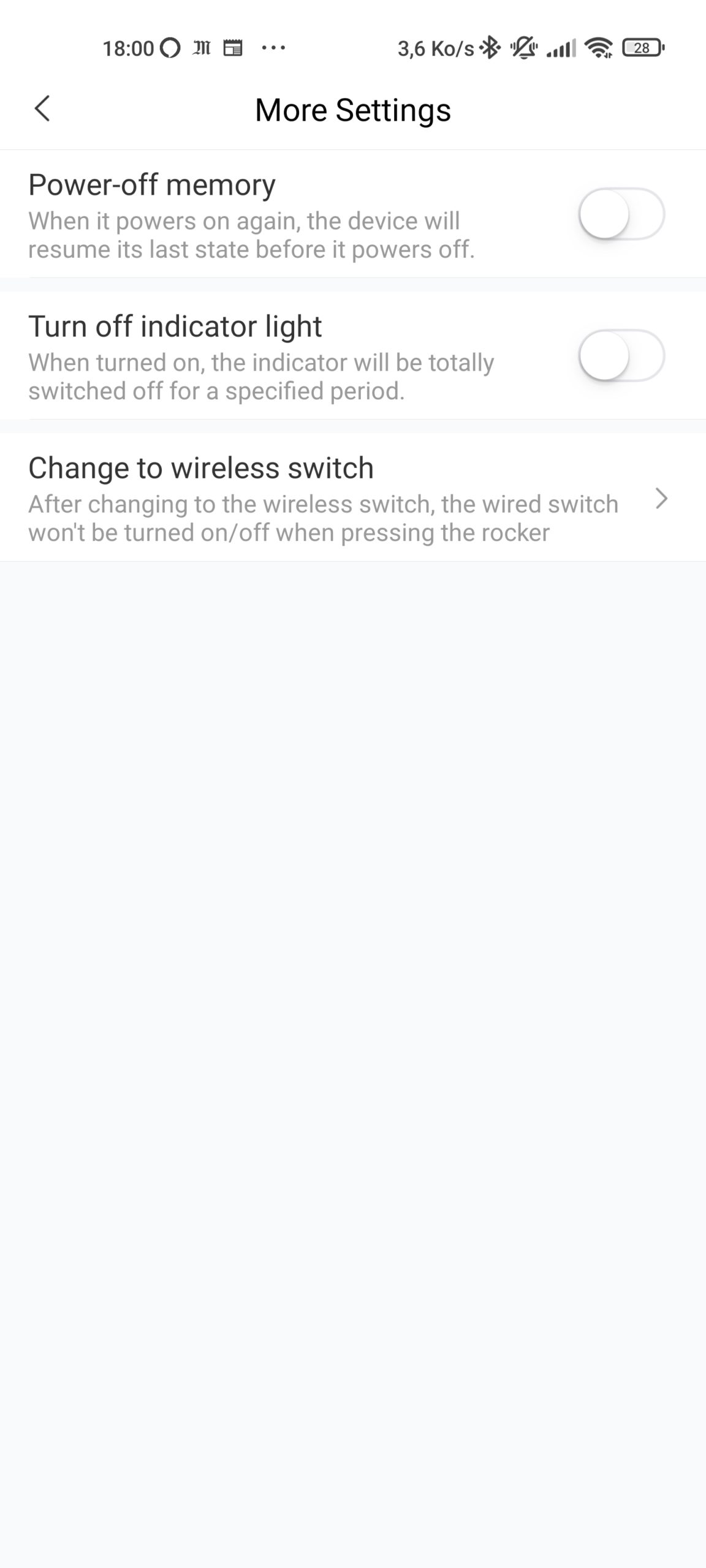Open Change to wireless switch
Screen dimensions: 706x1568
coord(353,498)
